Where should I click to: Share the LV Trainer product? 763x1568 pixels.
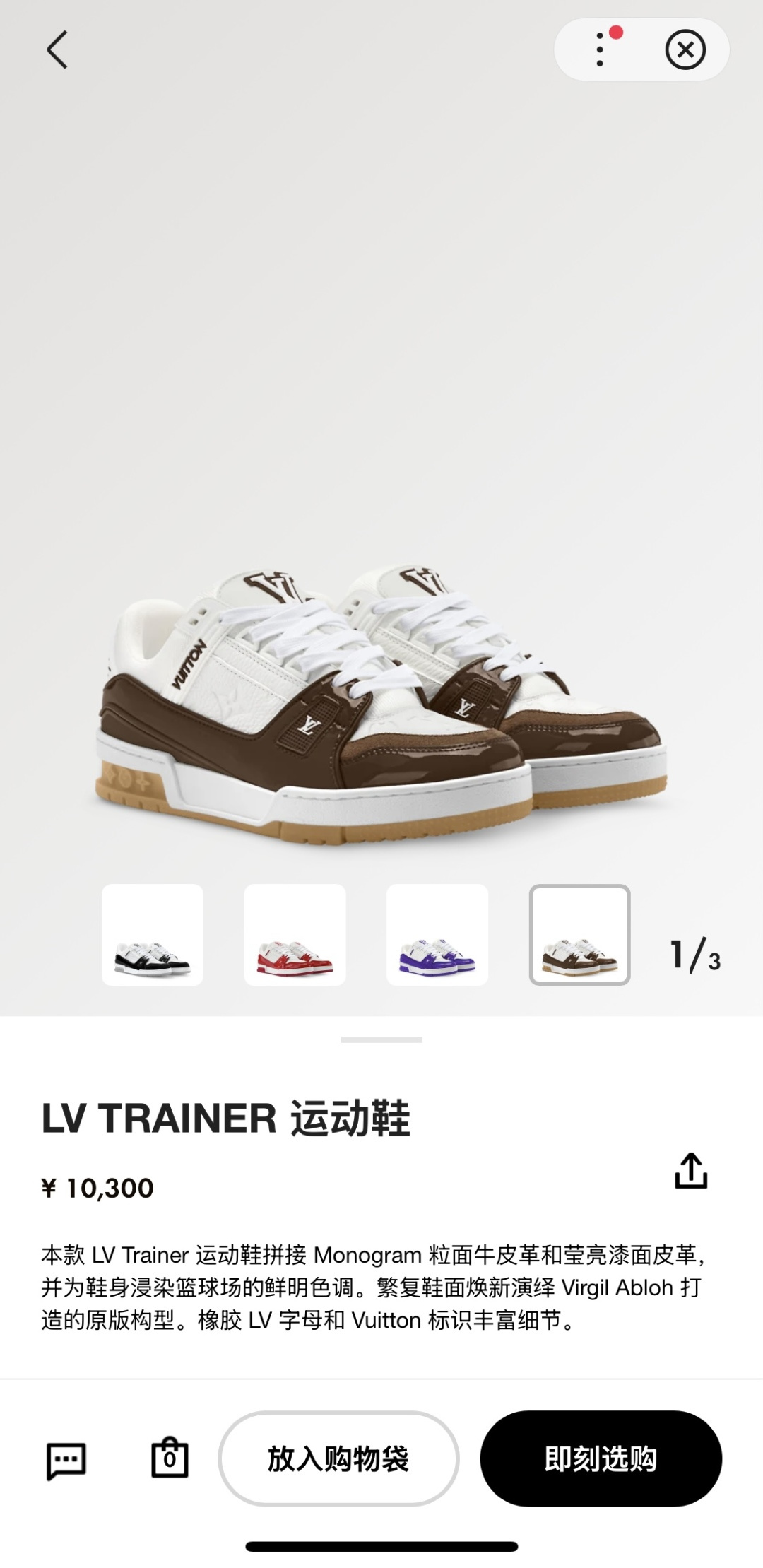coord(690,1171)
